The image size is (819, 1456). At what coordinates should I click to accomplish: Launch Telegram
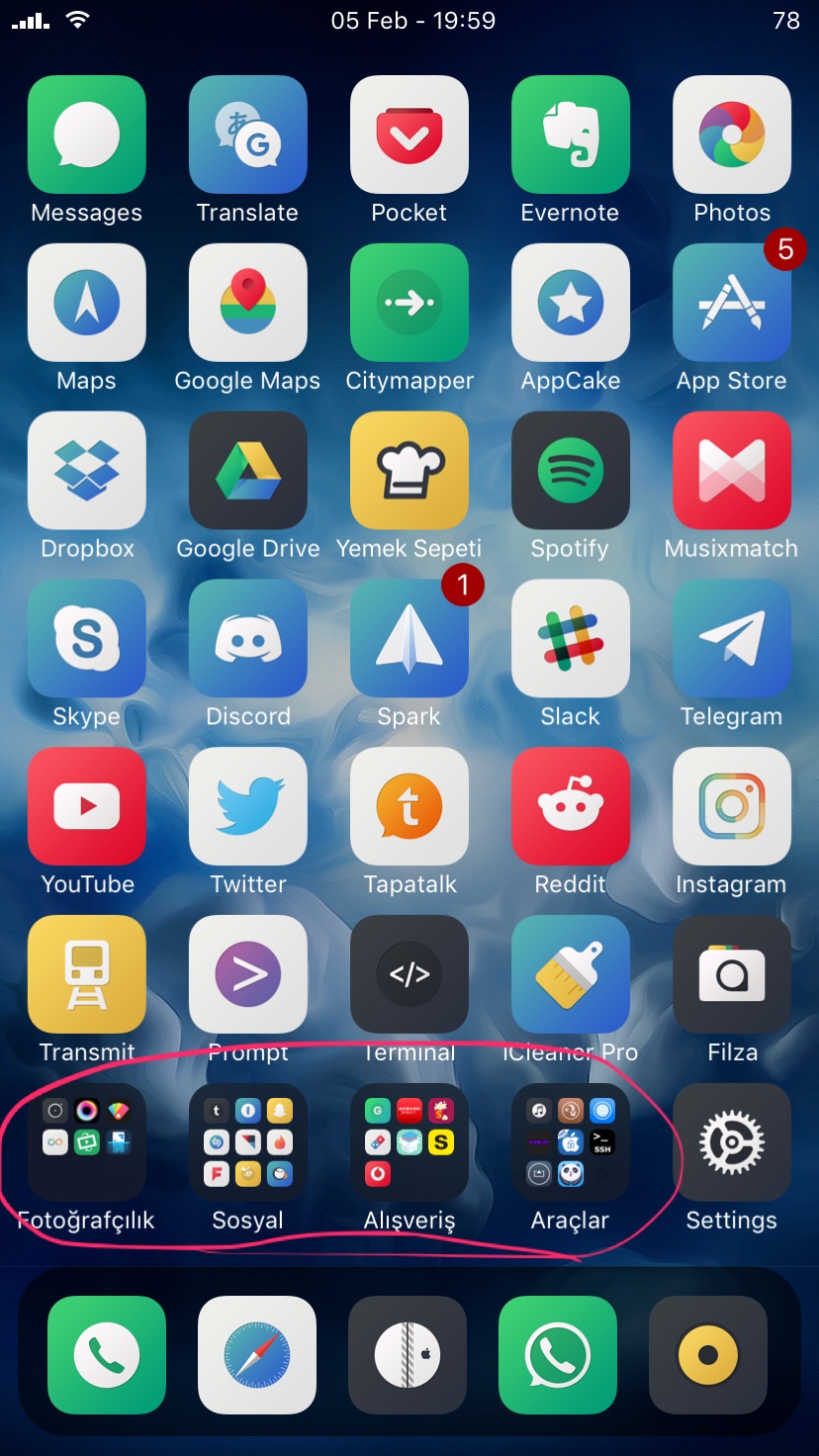732,639
